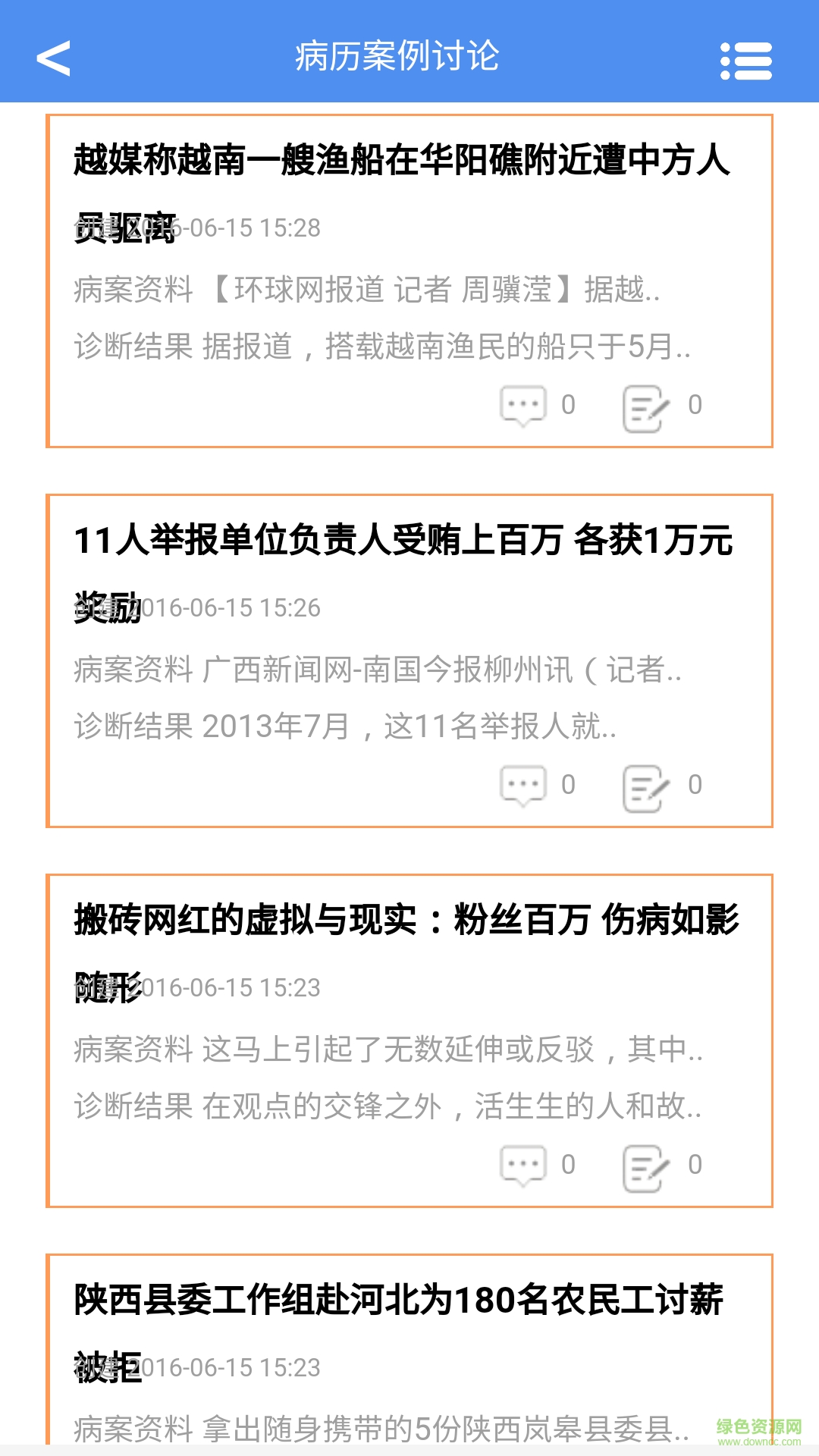The height and width of the screenshot is (1456, 819).
Task: Open the post 搬砖网红的虚拟与现实
Action: pyautogui.click(x=406, y=921)
